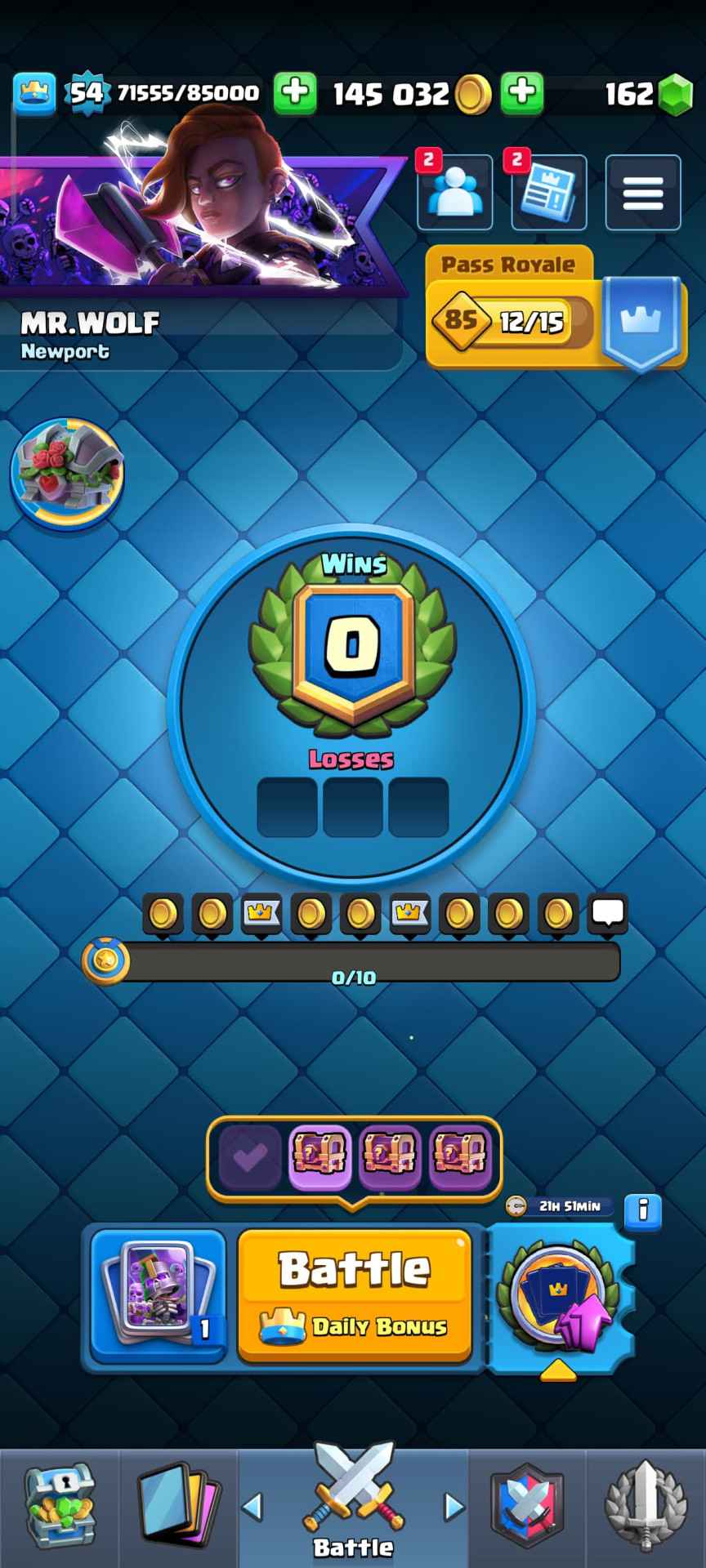
Task: Tap the right arrow beside Battle
Action: (454, 1507)
